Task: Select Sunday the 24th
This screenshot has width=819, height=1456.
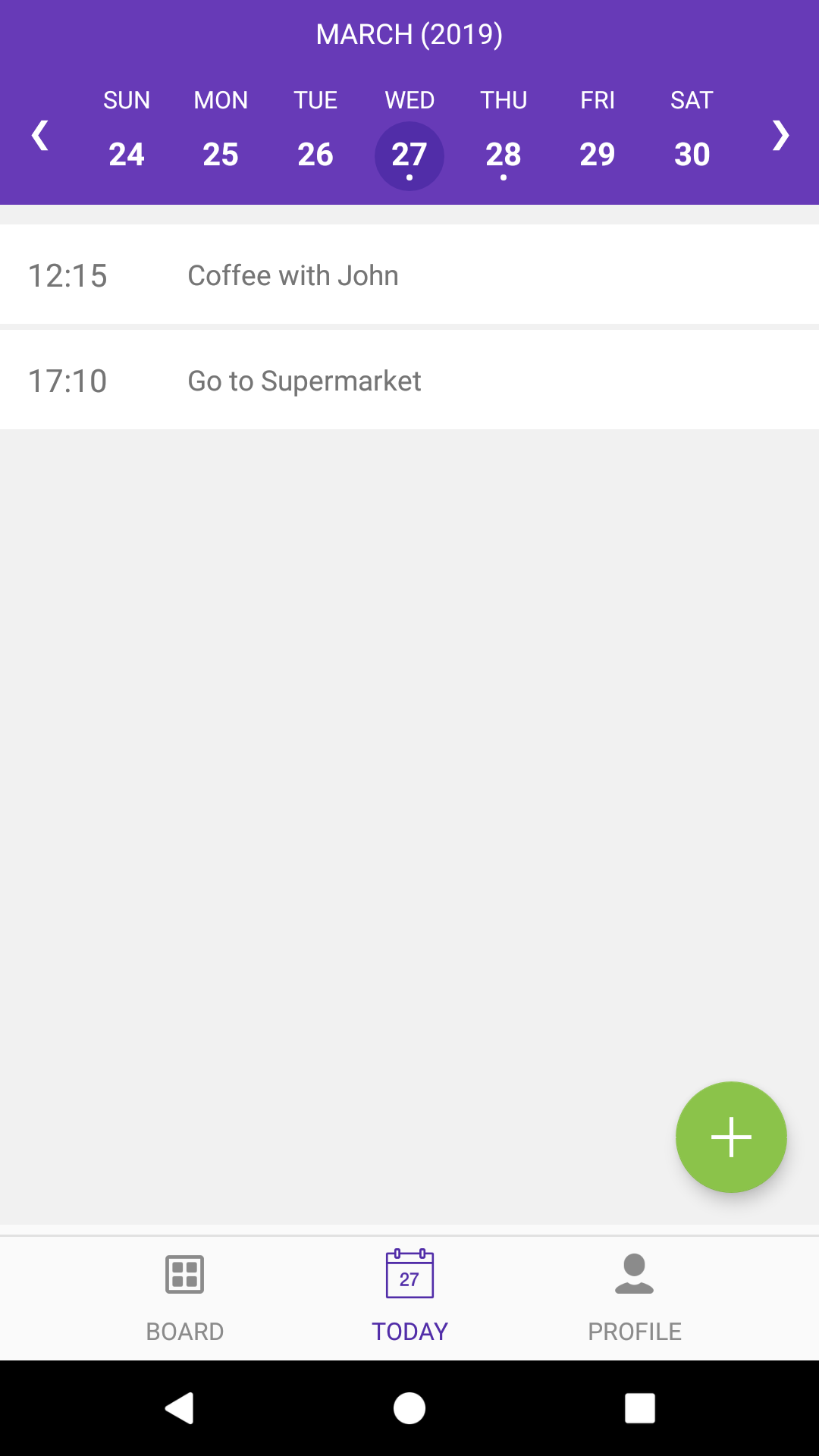Action: click(x=127, y=154)
